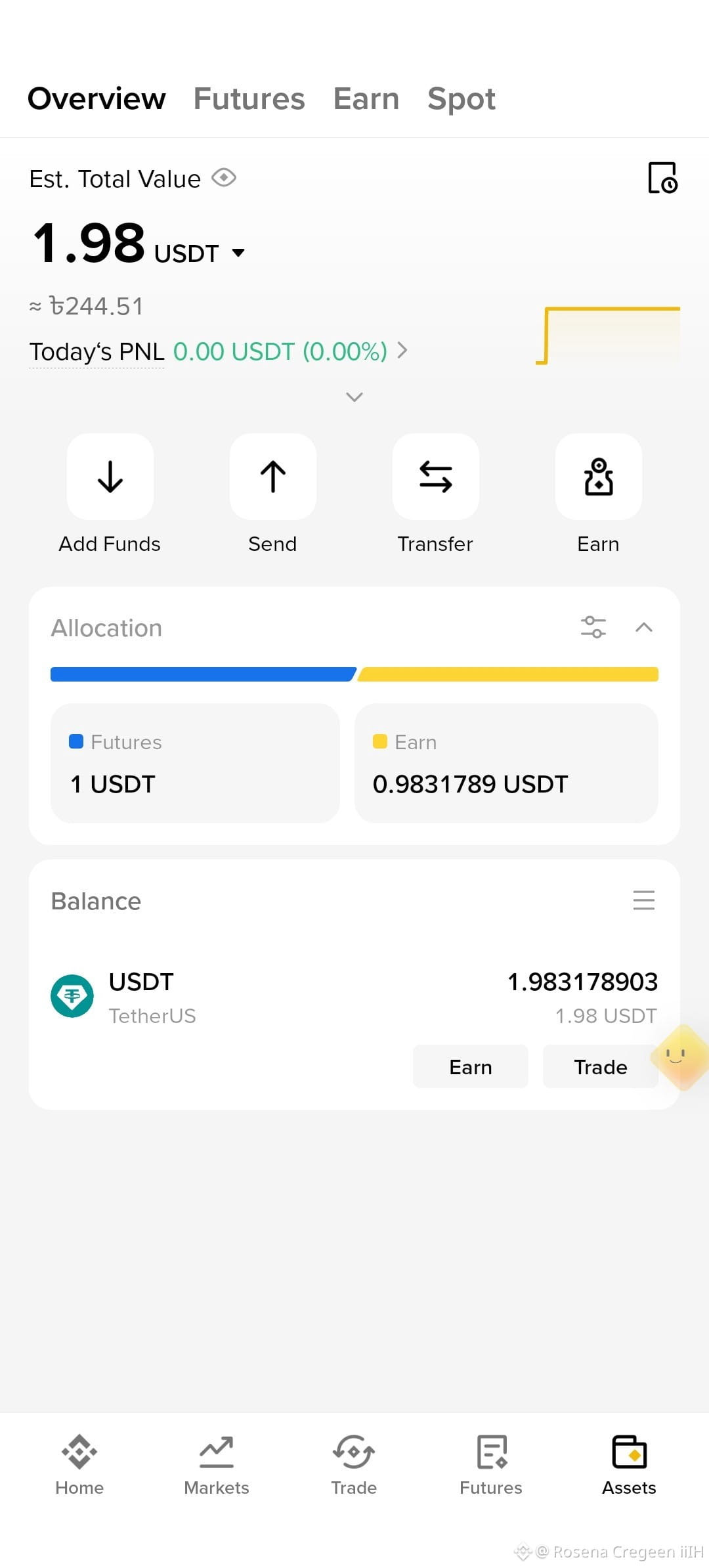Open the Spot tab
The image size is (709, 1568).
click(462, 99)
